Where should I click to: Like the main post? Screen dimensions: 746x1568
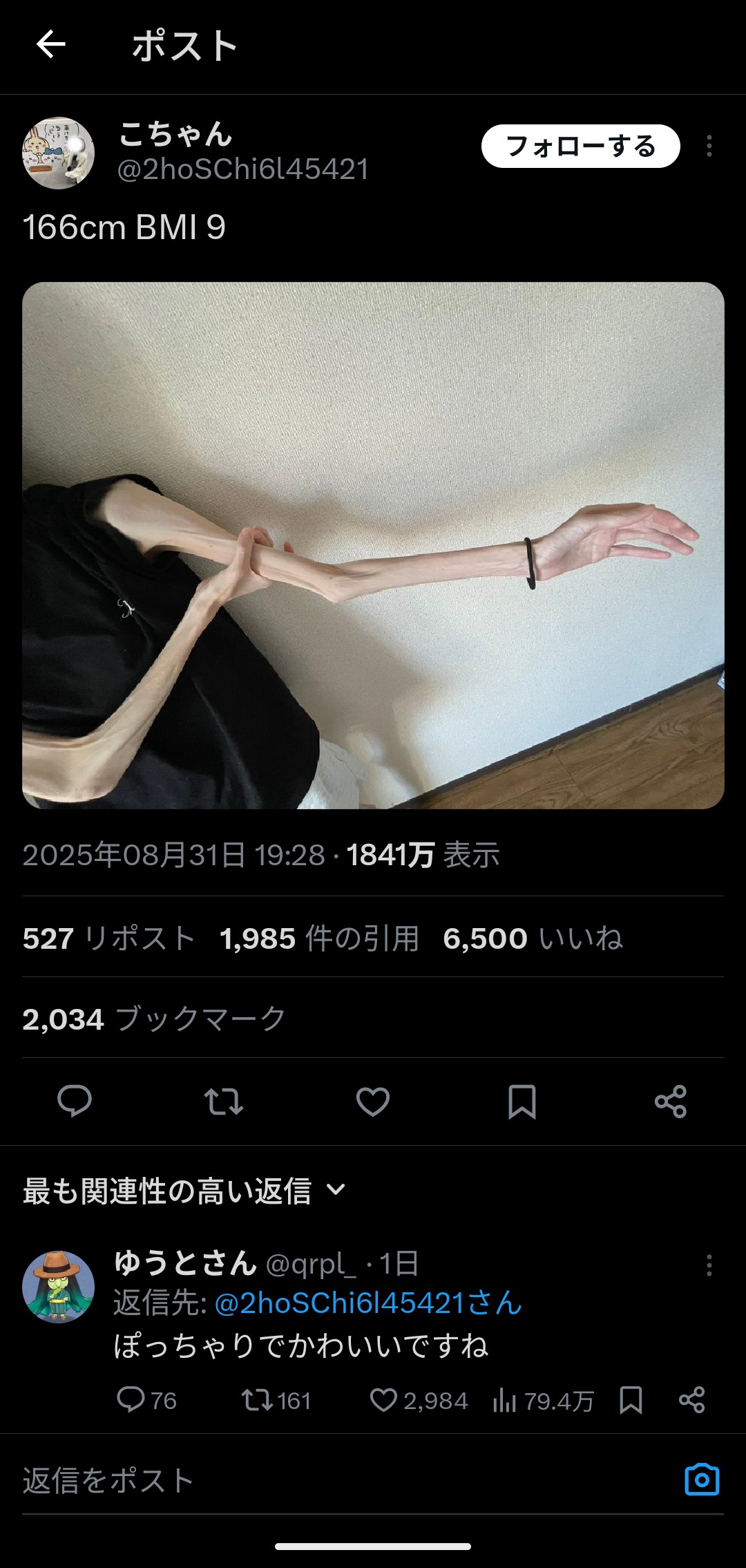(373, 1101)
